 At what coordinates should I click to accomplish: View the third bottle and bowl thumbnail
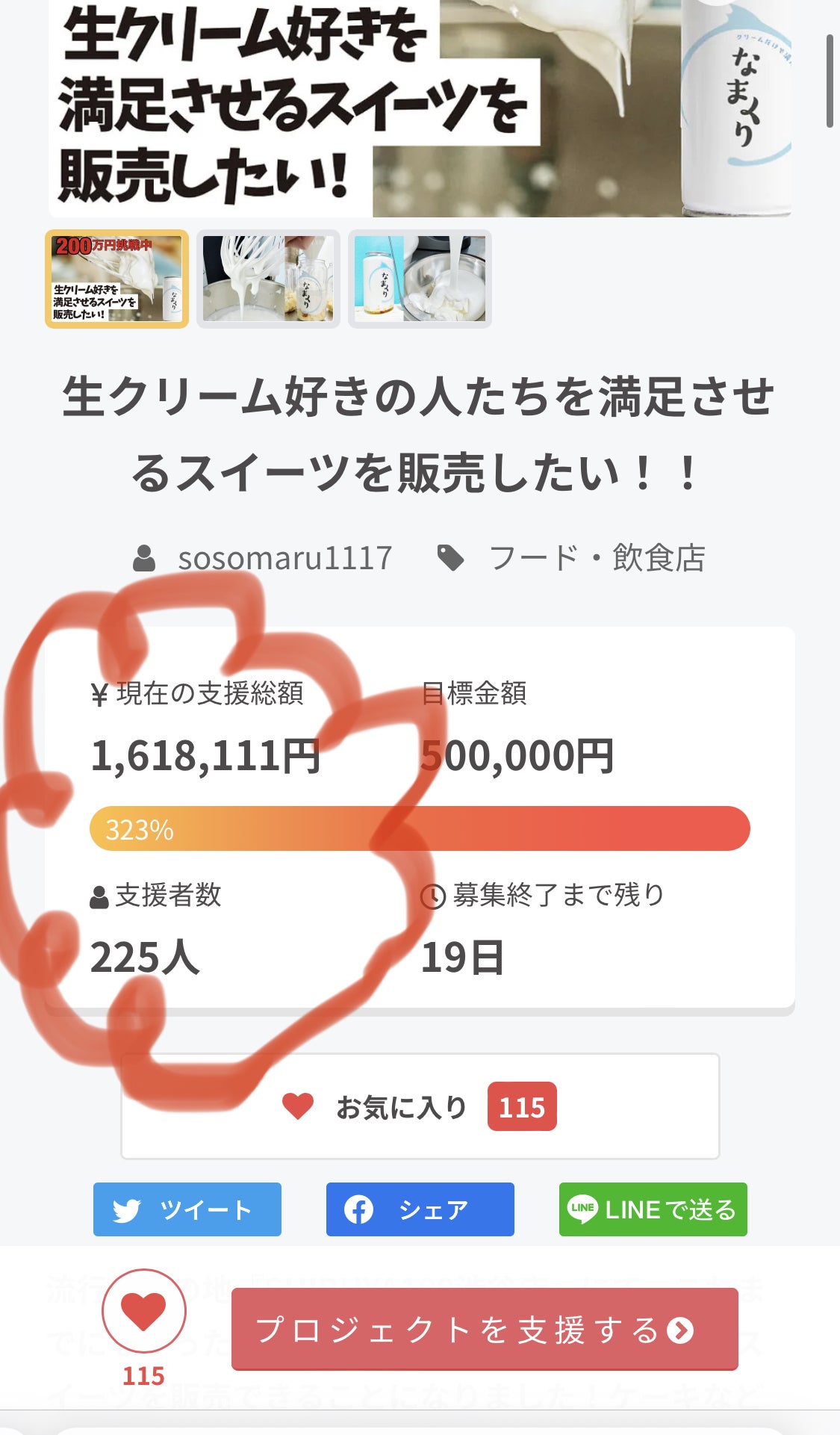[420, 279]
